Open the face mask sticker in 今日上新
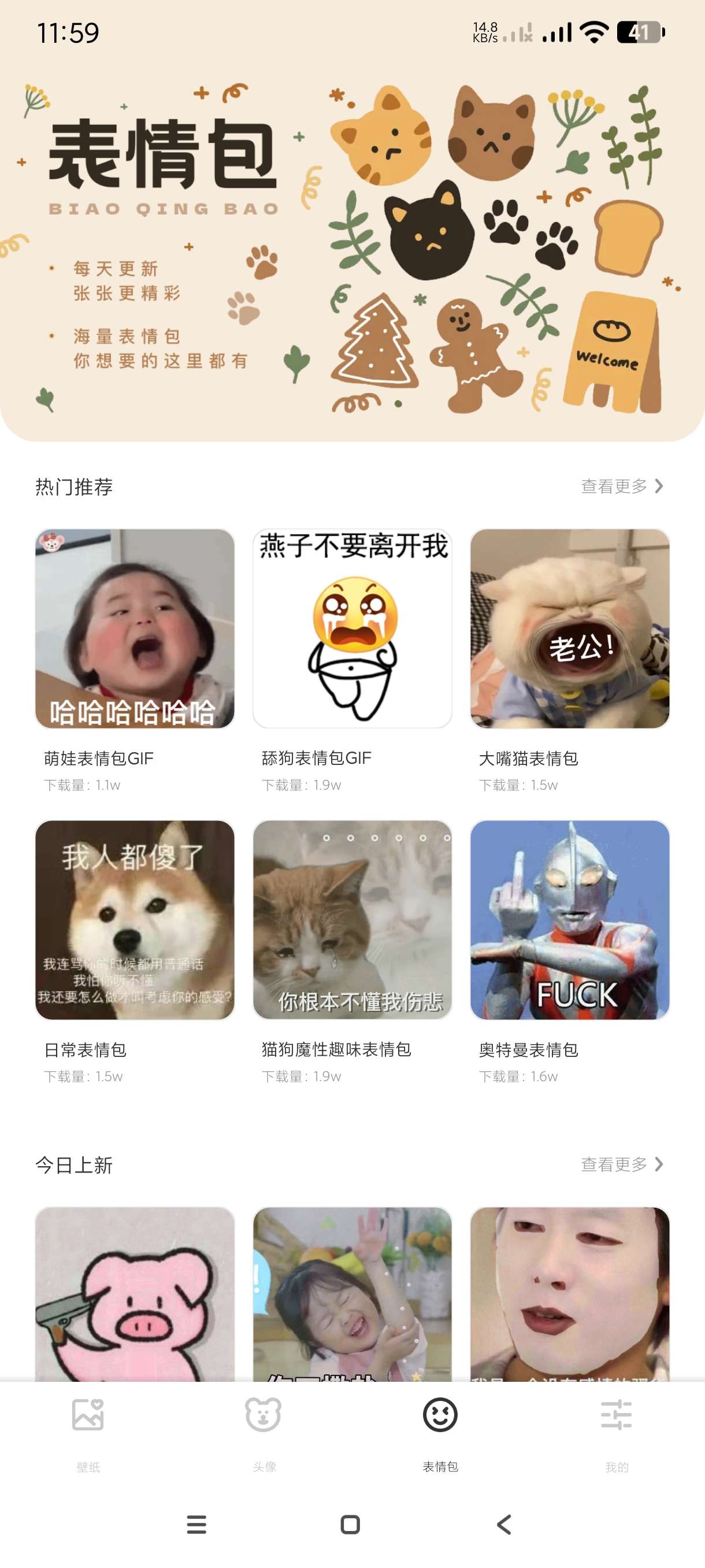Screen dimensions: 705x1568 (x=569, y=1293)
